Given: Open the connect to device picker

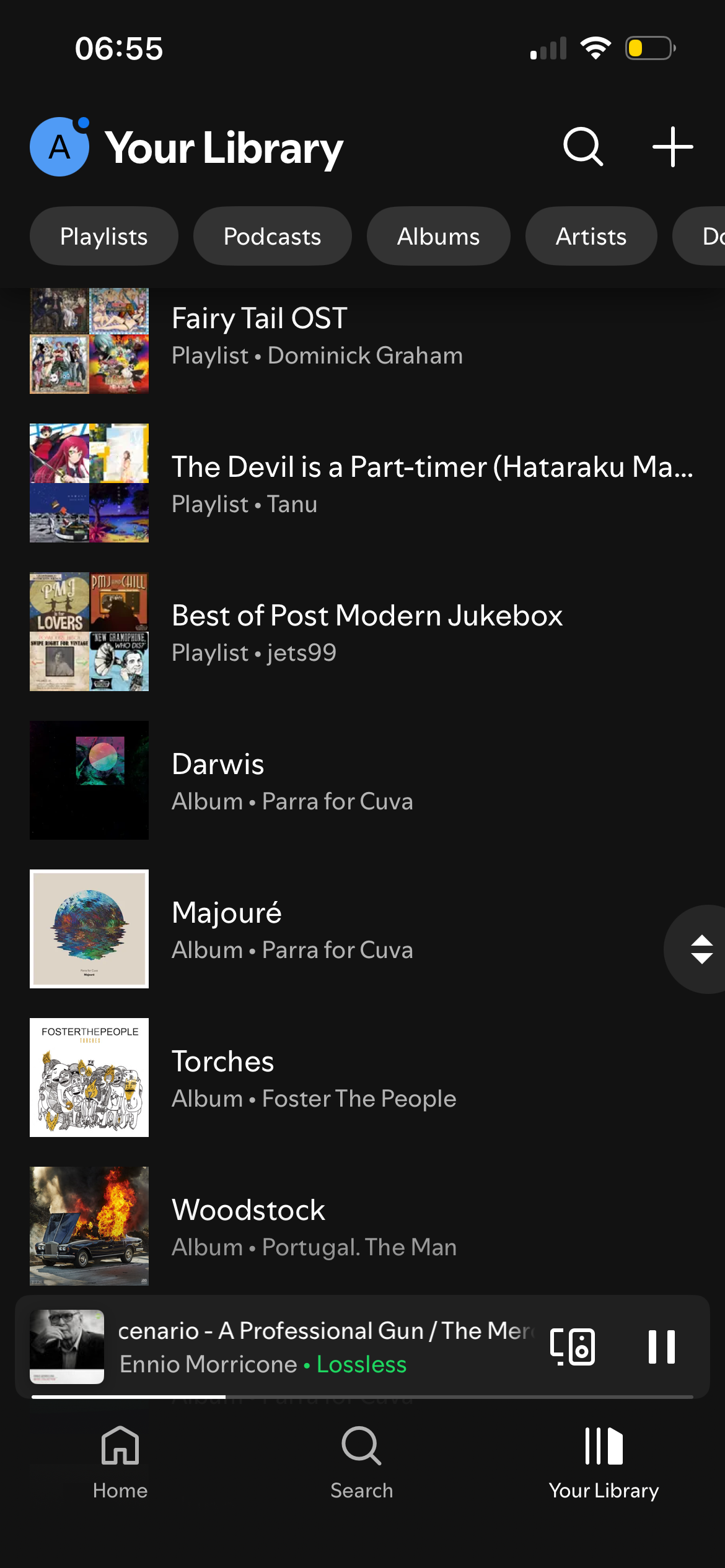Looking at the screenshot, I should [x=573, y=1347].
